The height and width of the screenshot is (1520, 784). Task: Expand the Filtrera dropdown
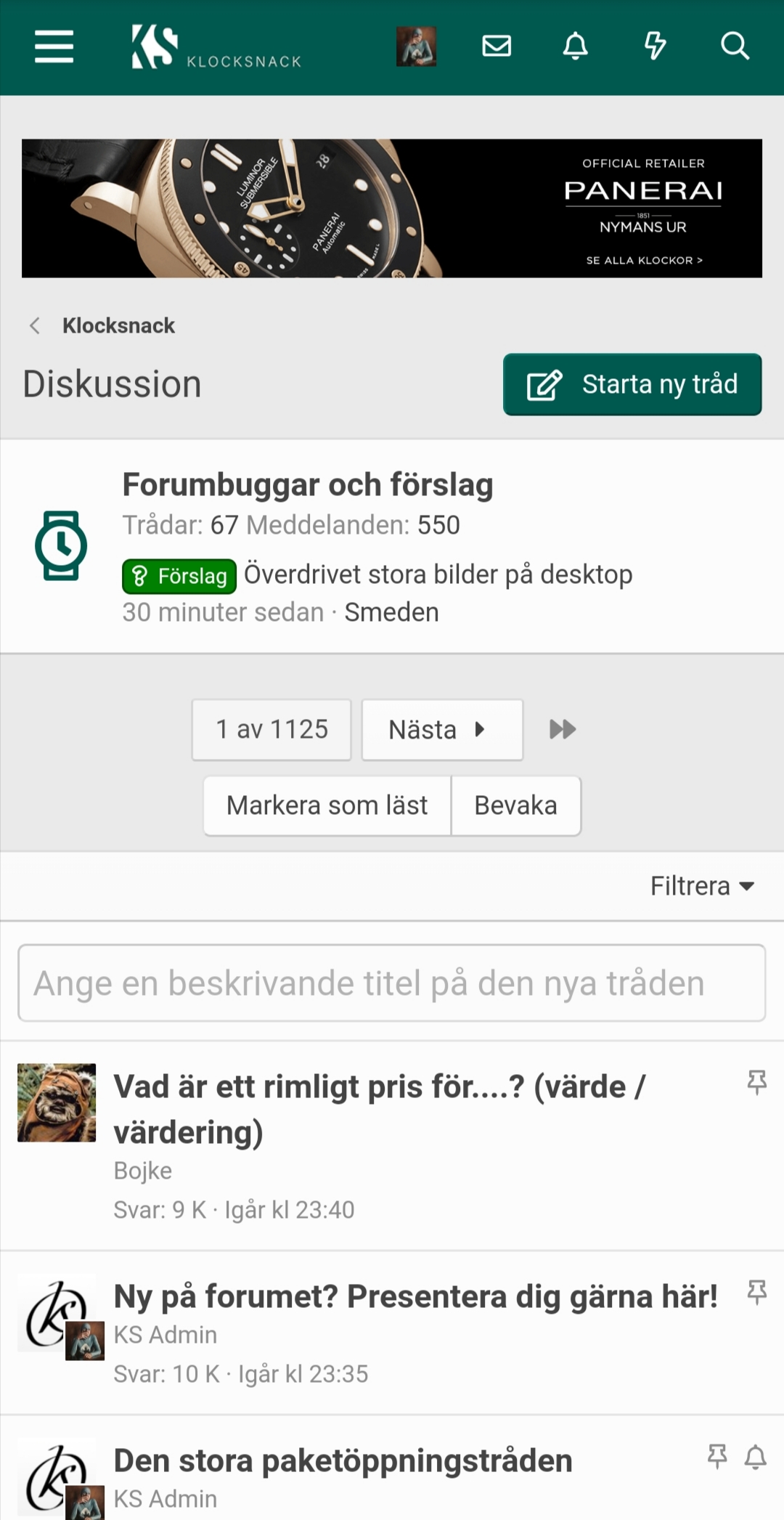[702, 887]
